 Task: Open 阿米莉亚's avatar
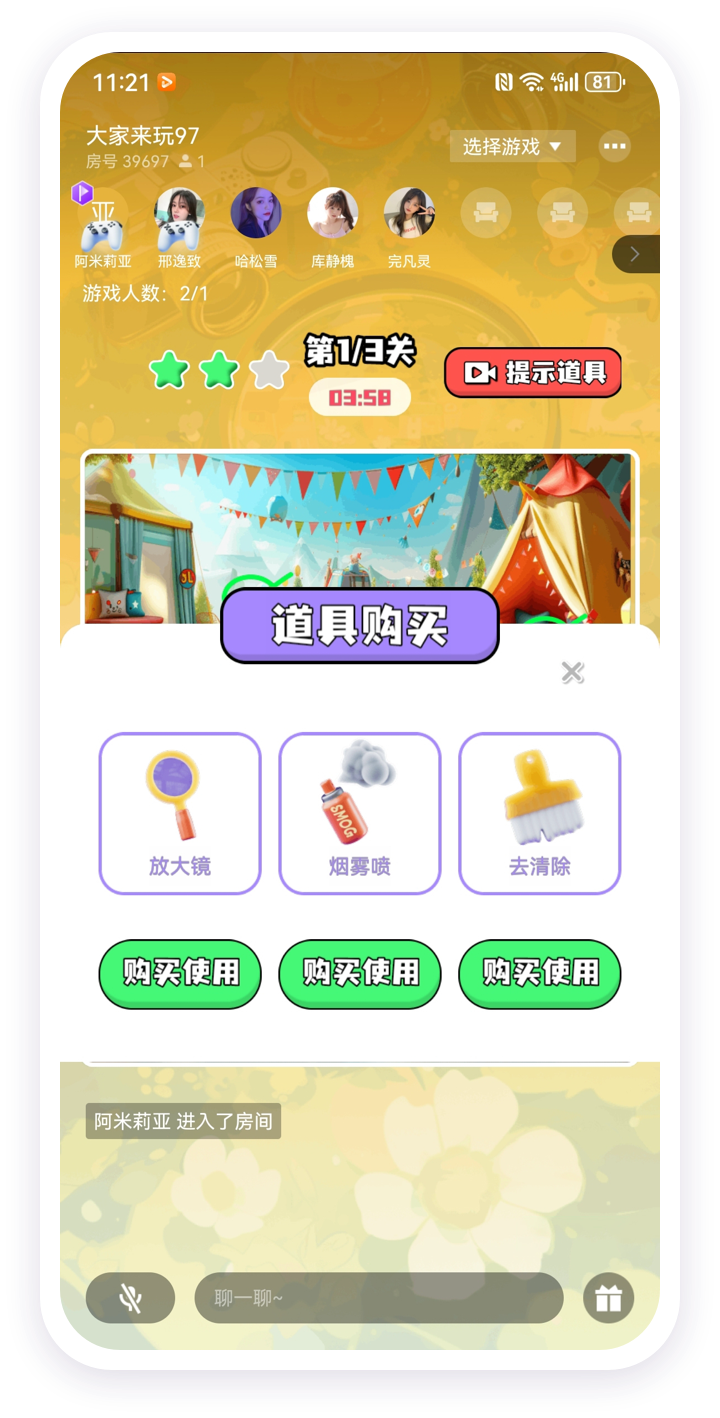point(103,220)
